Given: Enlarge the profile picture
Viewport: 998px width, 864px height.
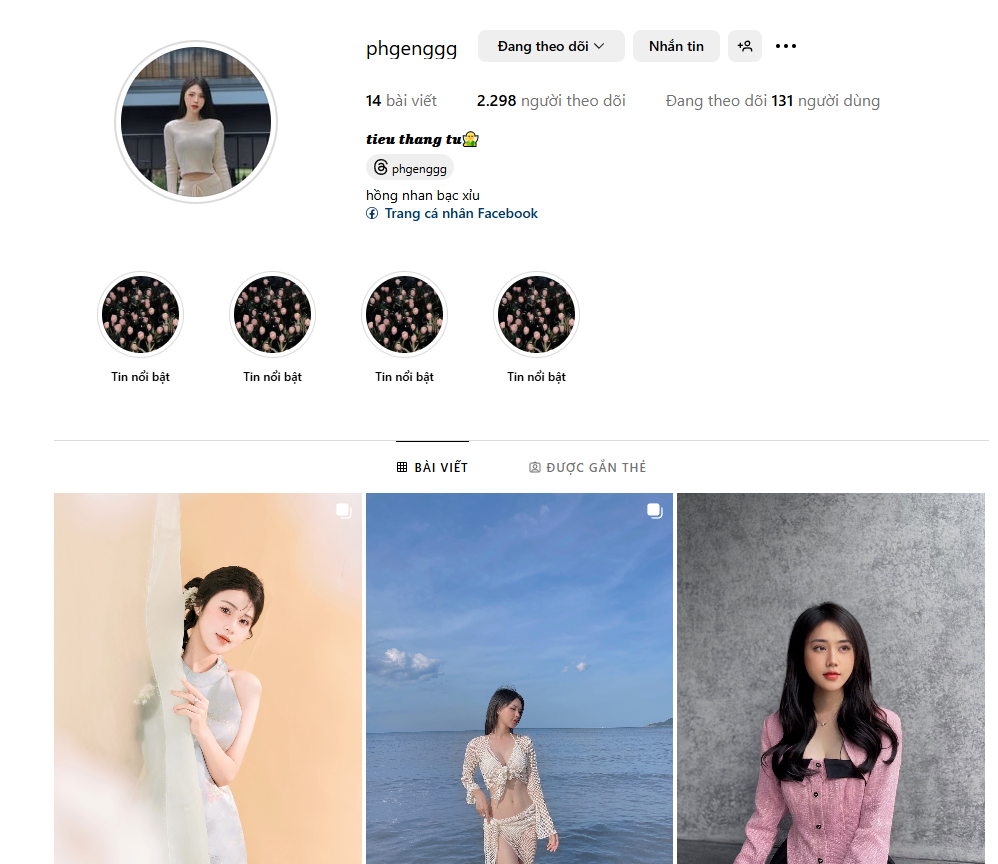Looking at the screenshot, I should click(x=196, y=122).
